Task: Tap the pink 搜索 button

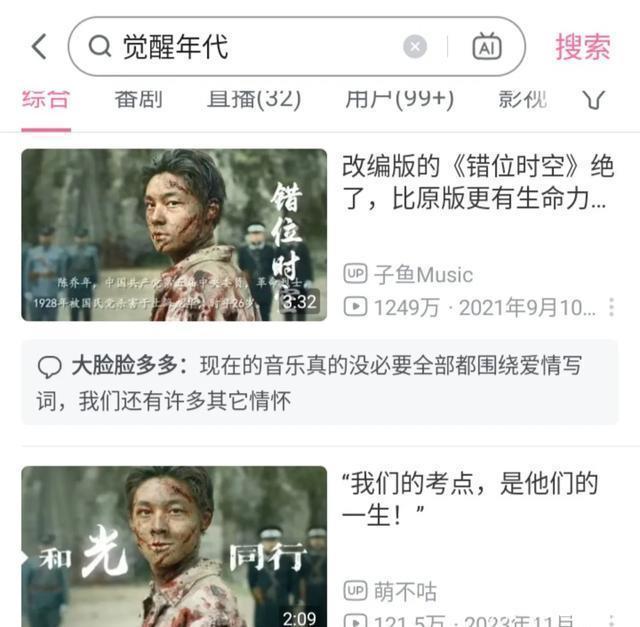Action: [x=582, y=46]
